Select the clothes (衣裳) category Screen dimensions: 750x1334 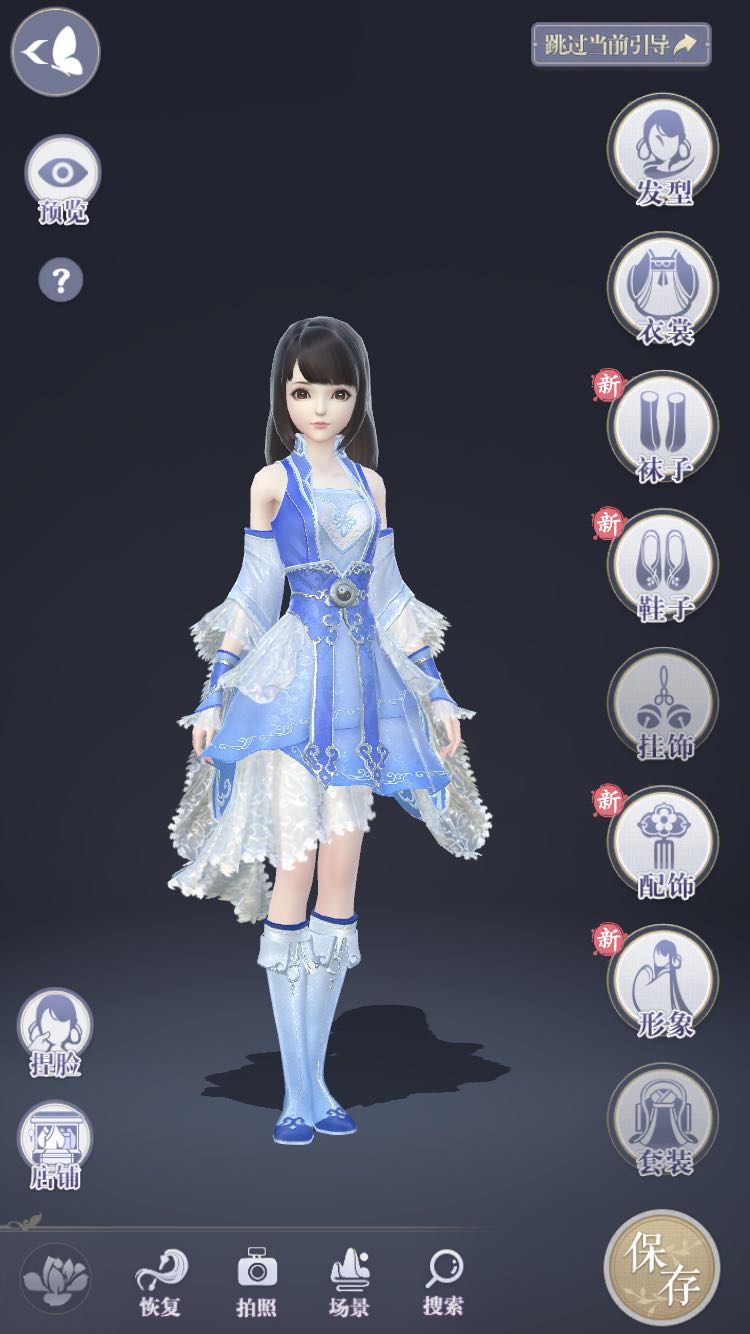pos(662,289)
